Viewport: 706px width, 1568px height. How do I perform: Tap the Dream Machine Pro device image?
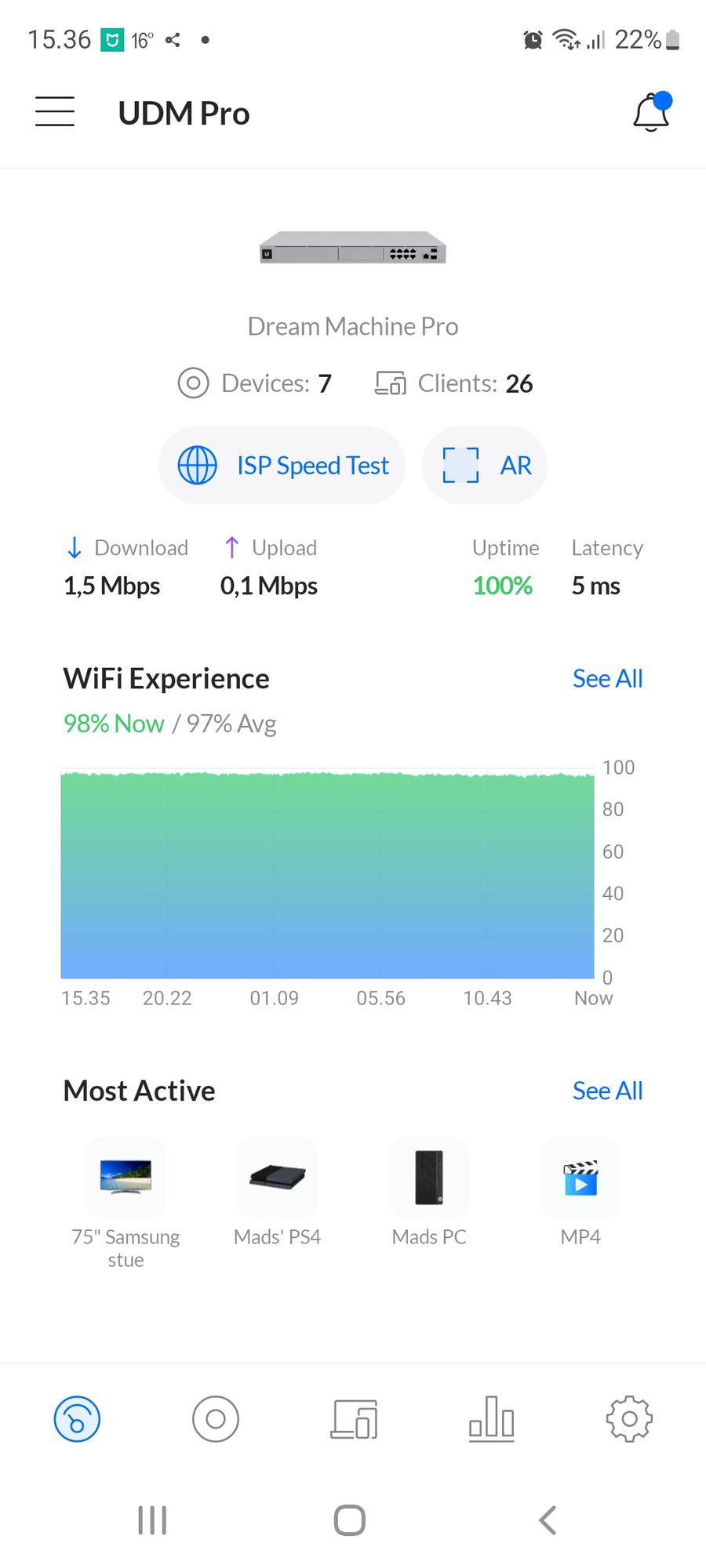coord(353,248)
